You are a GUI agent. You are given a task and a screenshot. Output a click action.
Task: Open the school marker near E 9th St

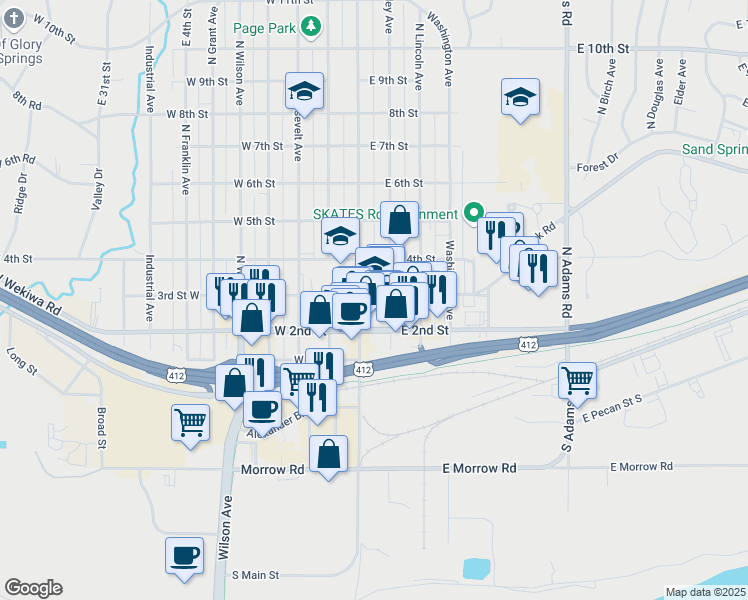click(x=305, y=93)
